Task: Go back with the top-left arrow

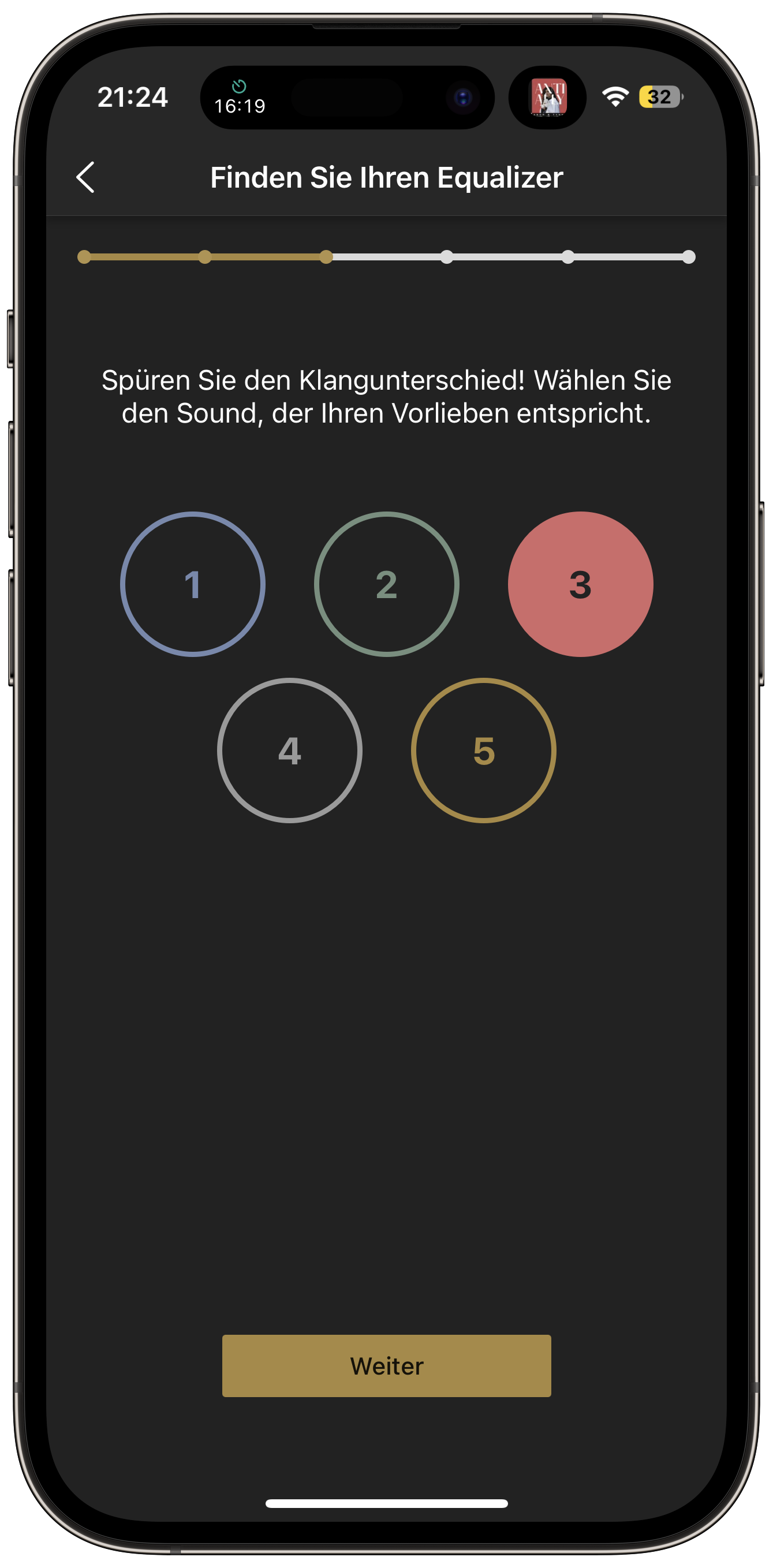Action: point(86,177)
